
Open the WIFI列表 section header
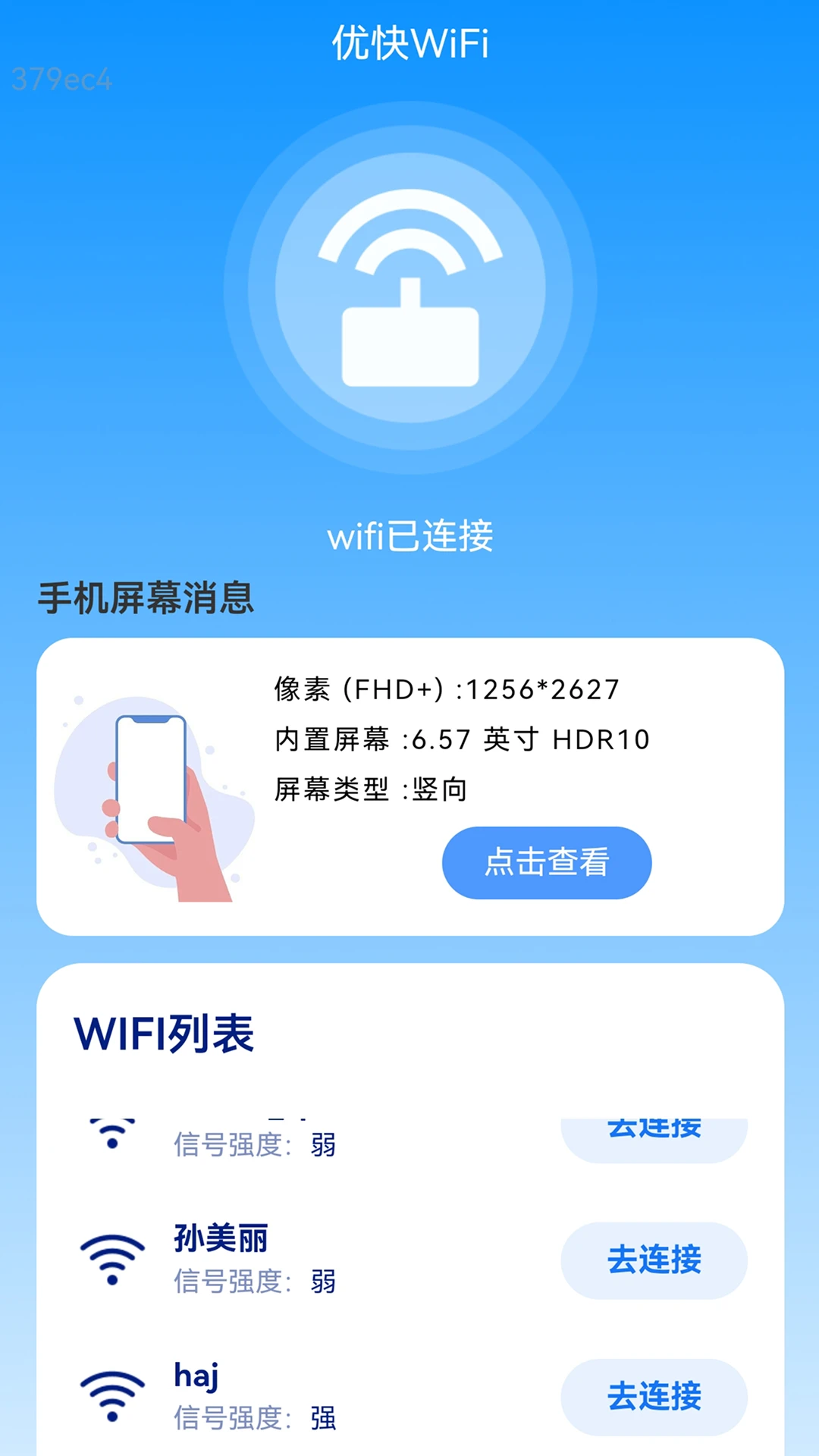[x=164, y=1031]
